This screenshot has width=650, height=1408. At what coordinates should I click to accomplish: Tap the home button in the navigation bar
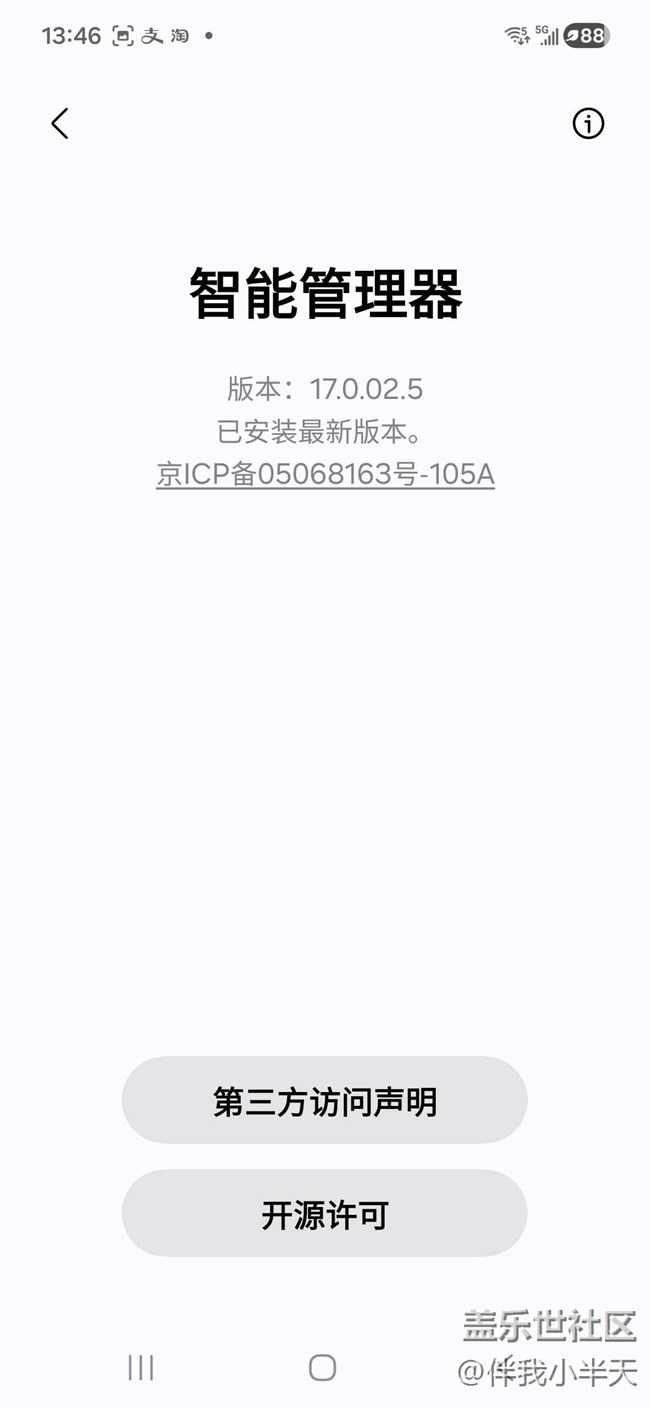click(322, 1368)
